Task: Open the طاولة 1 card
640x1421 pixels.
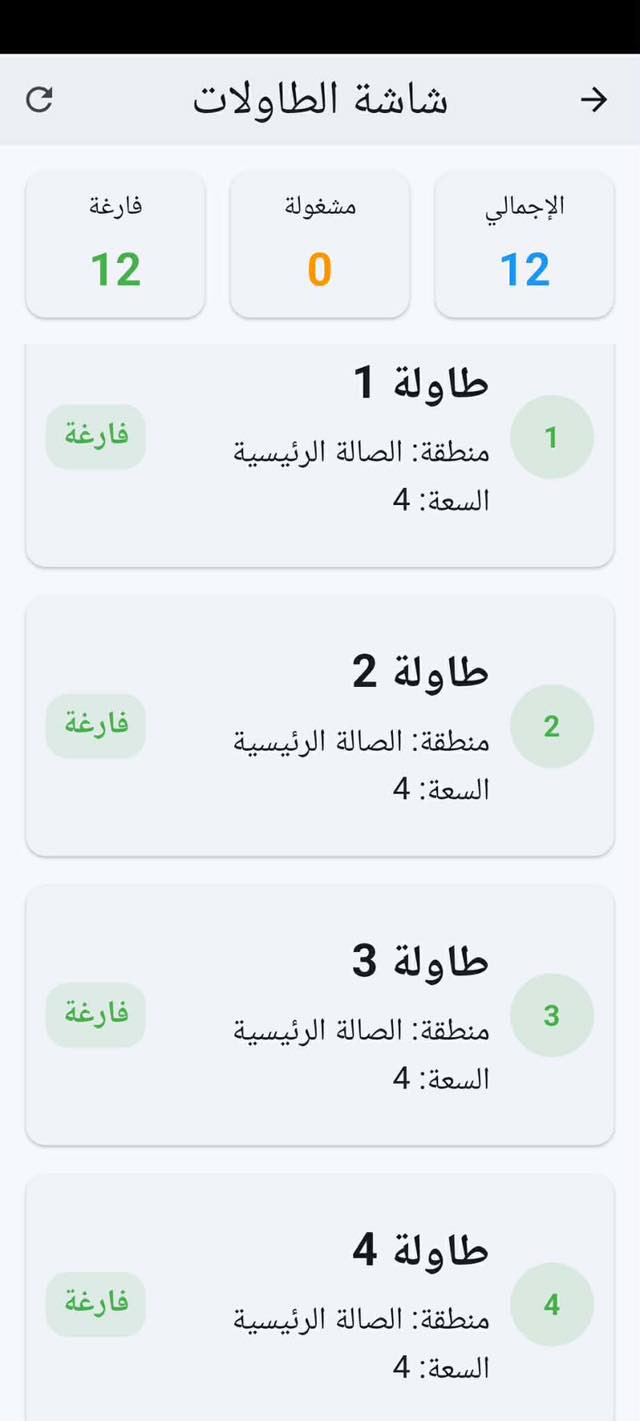Action: (320, 455)
